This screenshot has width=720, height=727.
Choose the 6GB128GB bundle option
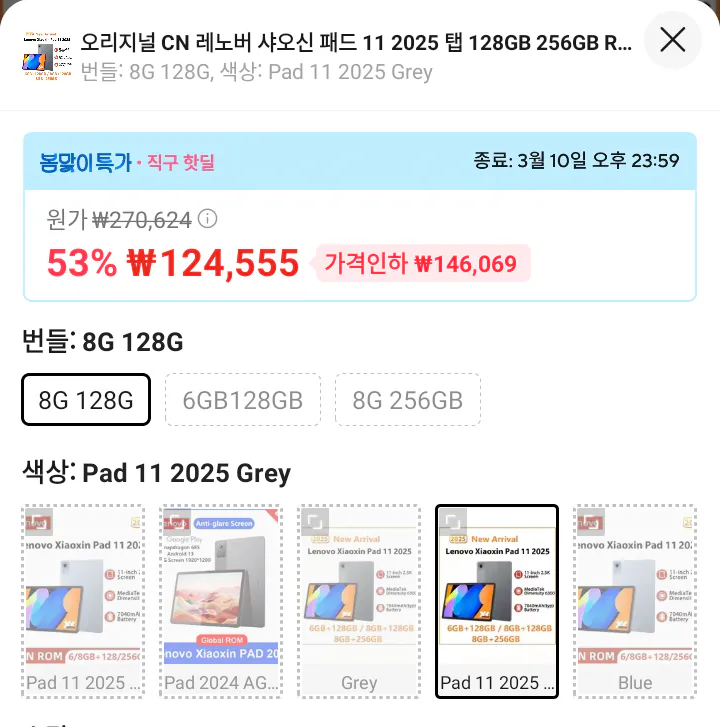point(242,400)
